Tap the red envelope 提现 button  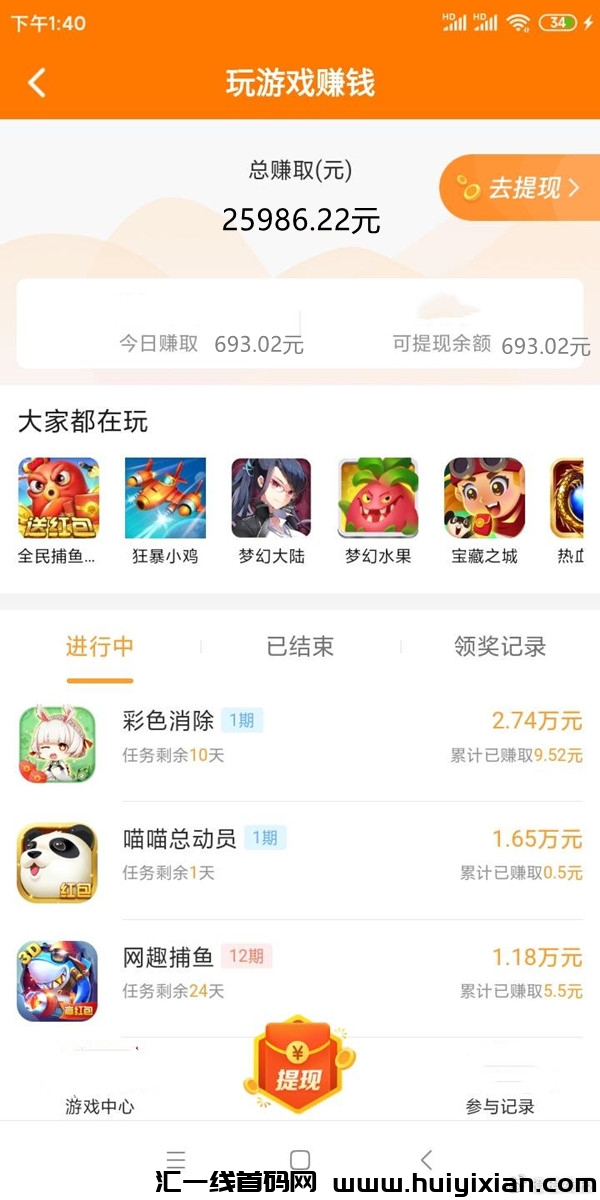coord(299,1065)
